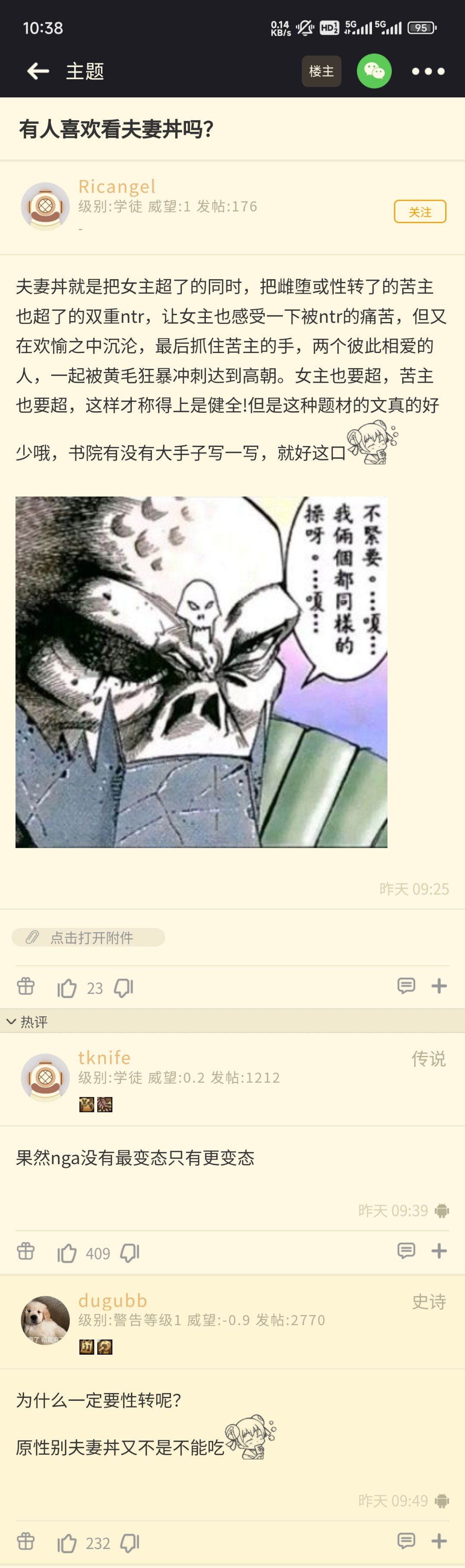This screenshot has width=465, height=1568.
Task: Share the thread via the WeChat icon
Action: tap(374, 71)
